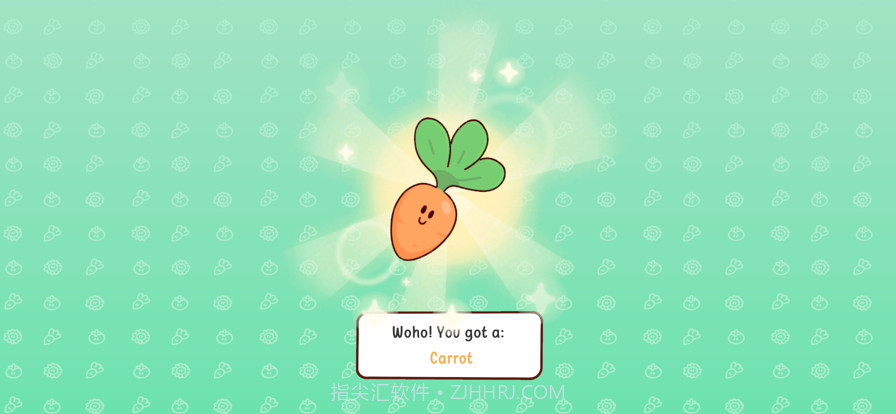Tap the Carrot reward card to continue
This screenshot has height=414, width=896.
click(x=449, y=345)
